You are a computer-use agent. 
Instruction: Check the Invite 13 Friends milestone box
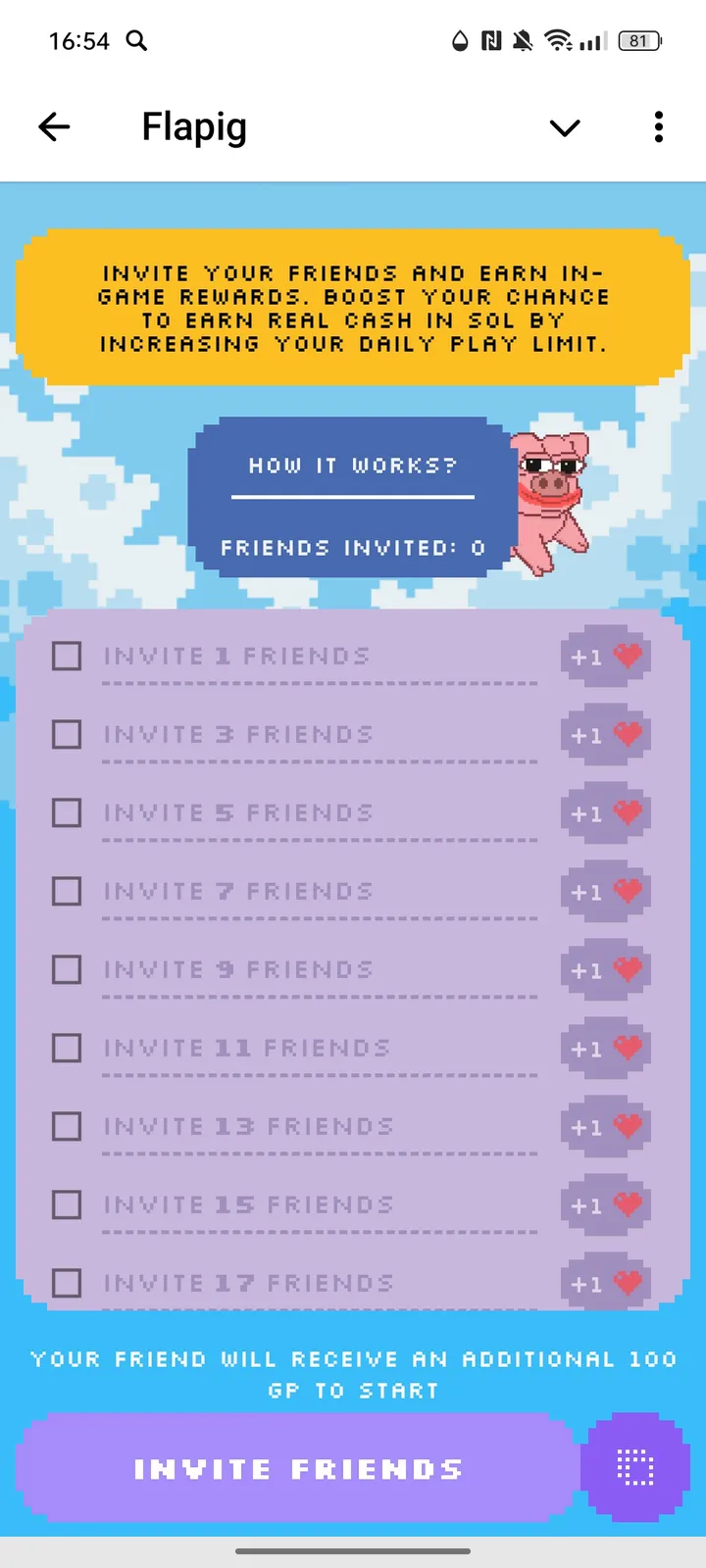coord(67,1126)
